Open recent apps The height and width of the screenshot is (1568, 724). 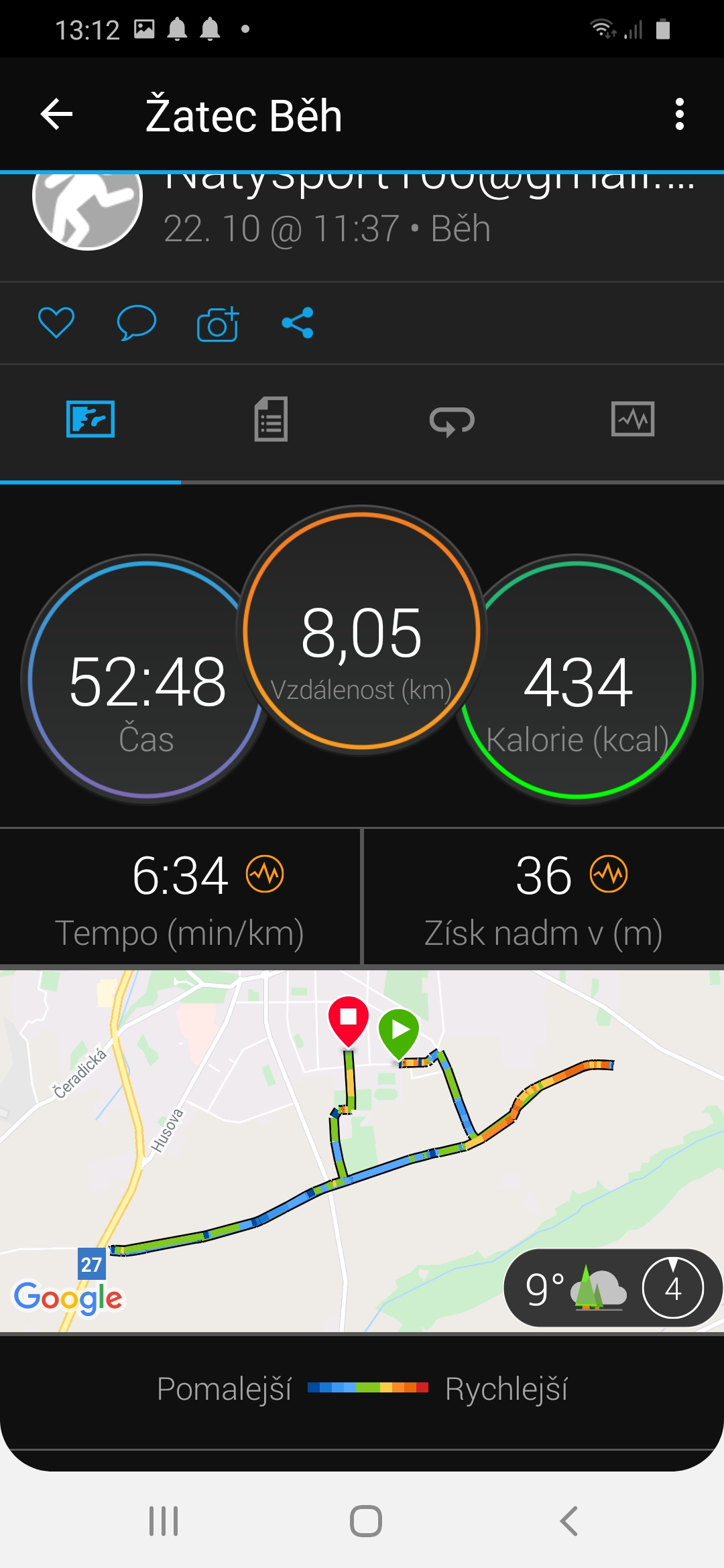164,1521
